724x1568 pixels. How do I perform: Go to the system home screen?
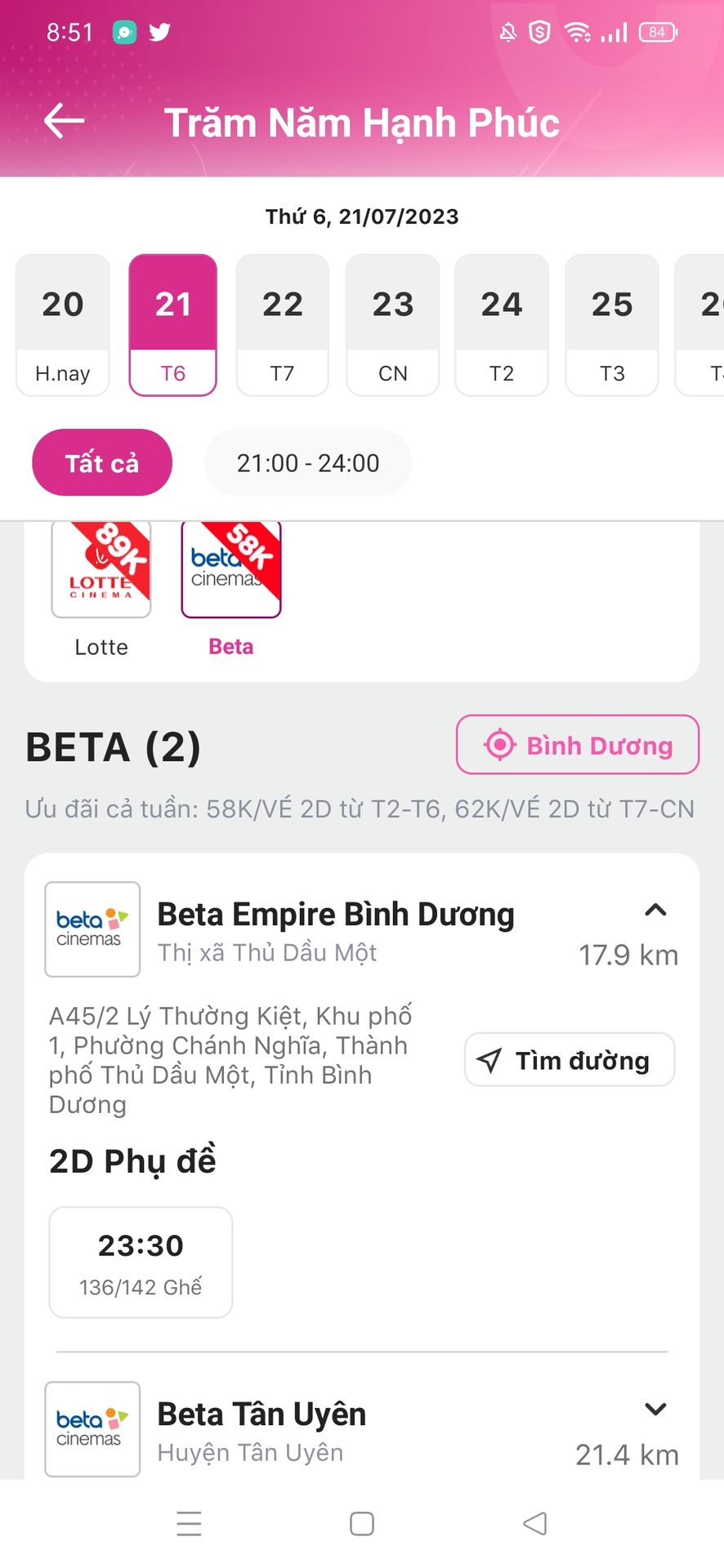pyautogui.click(x=362, y=1524)
